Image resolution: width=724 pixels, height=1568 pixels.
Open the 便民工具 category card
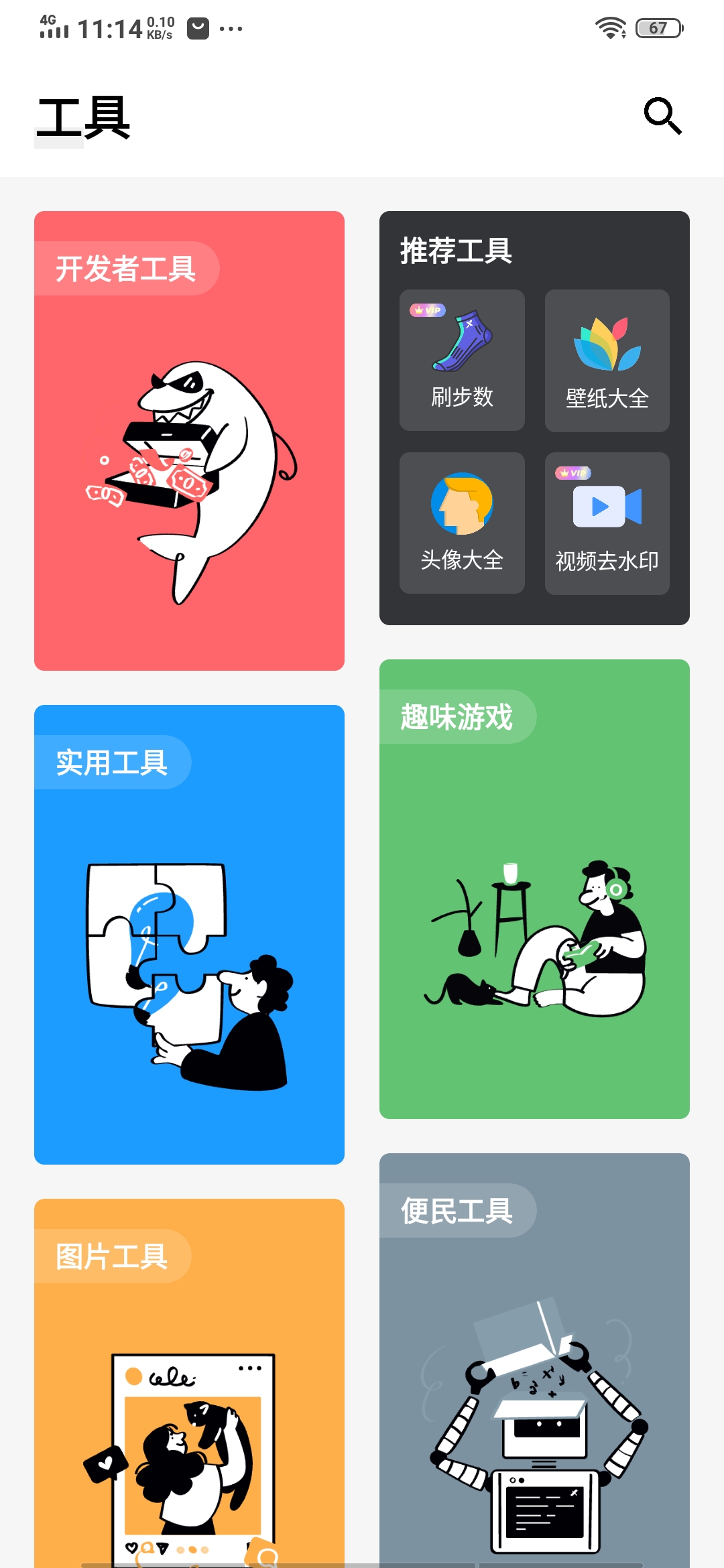point(534,1359)
